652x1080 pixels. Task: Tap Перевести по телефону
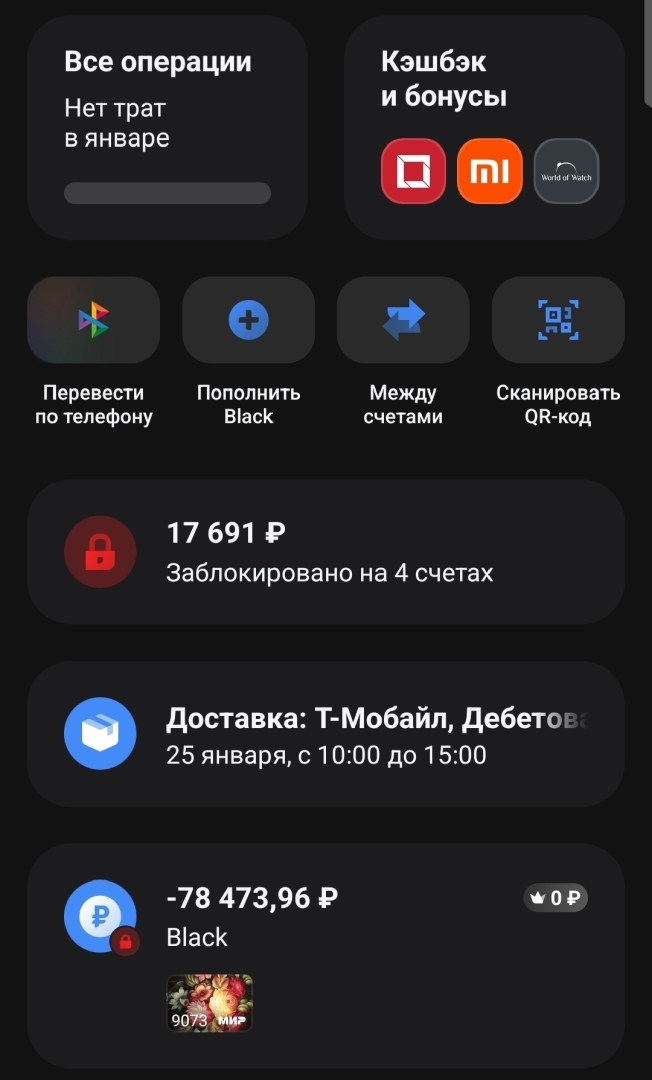click(94, 353)
